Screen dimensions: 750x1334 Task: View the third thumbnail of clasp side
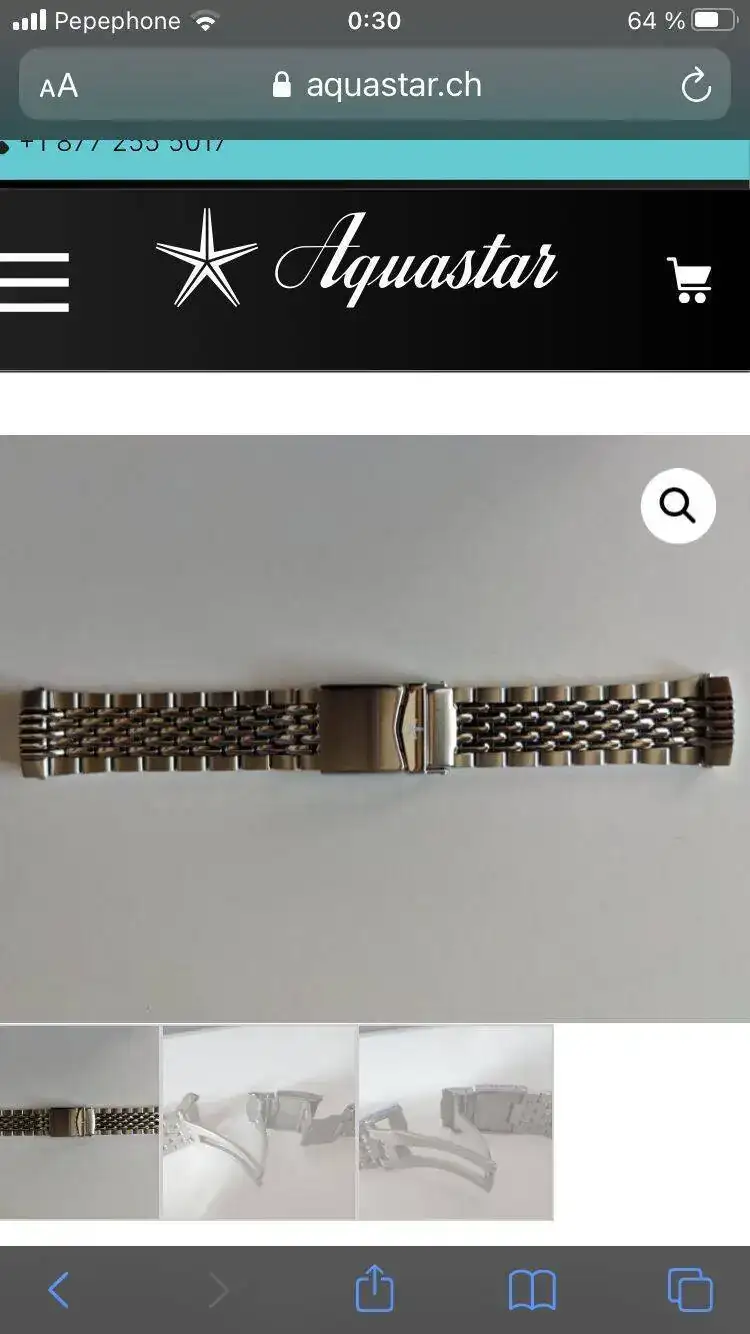click(456, 1121)
